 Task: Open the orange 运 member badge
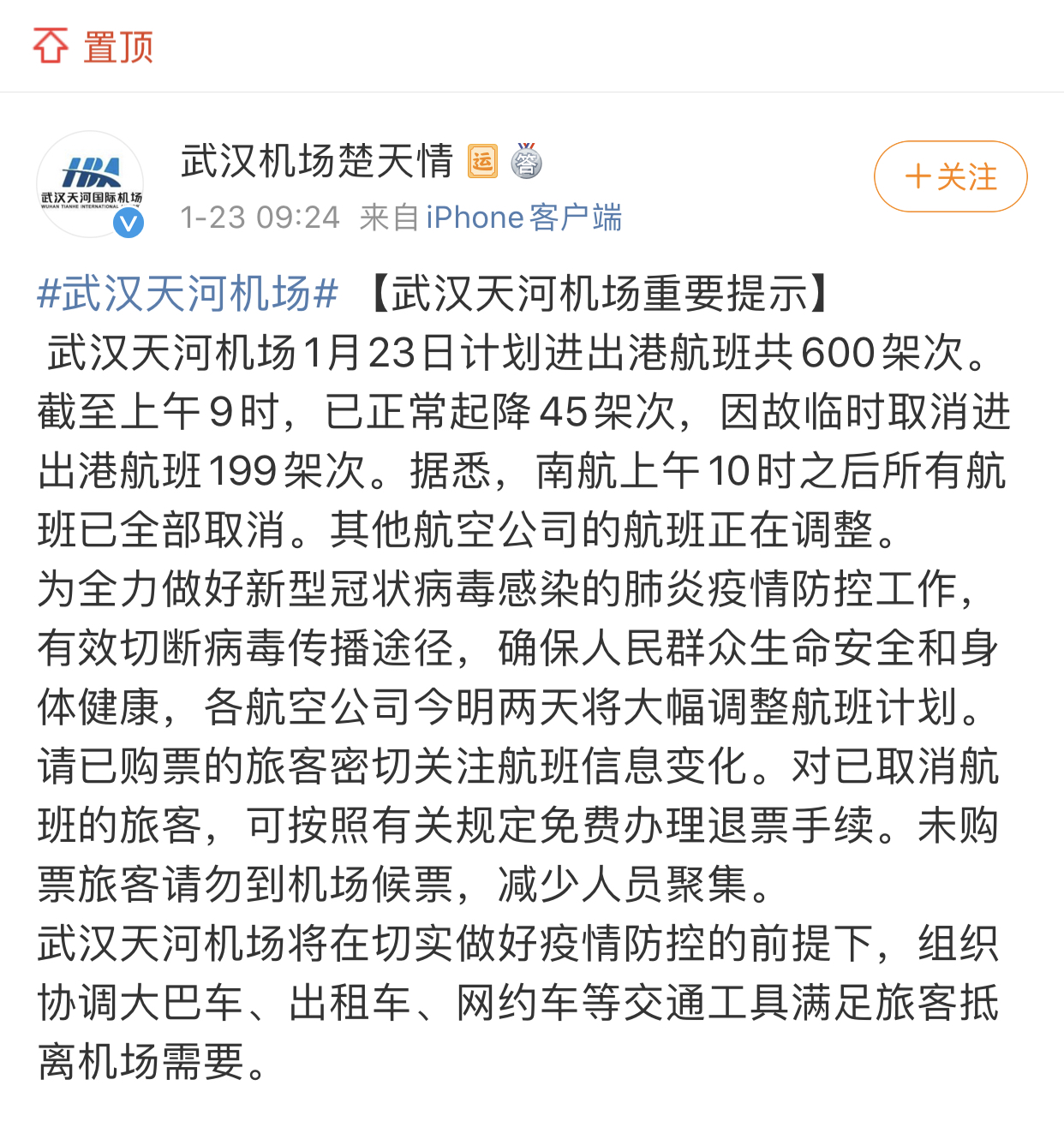coord(481,161)
